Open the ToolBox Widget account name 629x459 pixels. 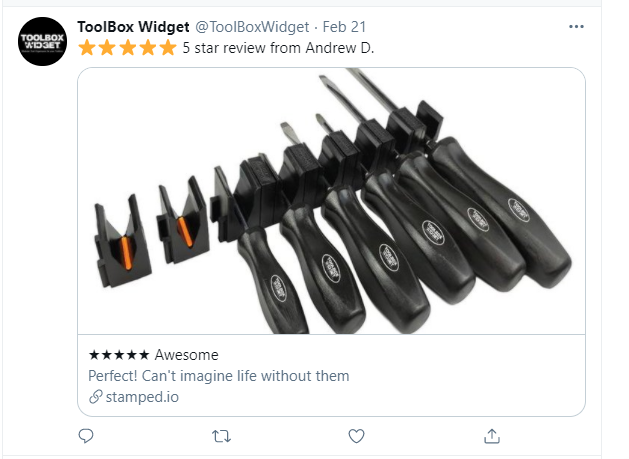tap(133, 26)
